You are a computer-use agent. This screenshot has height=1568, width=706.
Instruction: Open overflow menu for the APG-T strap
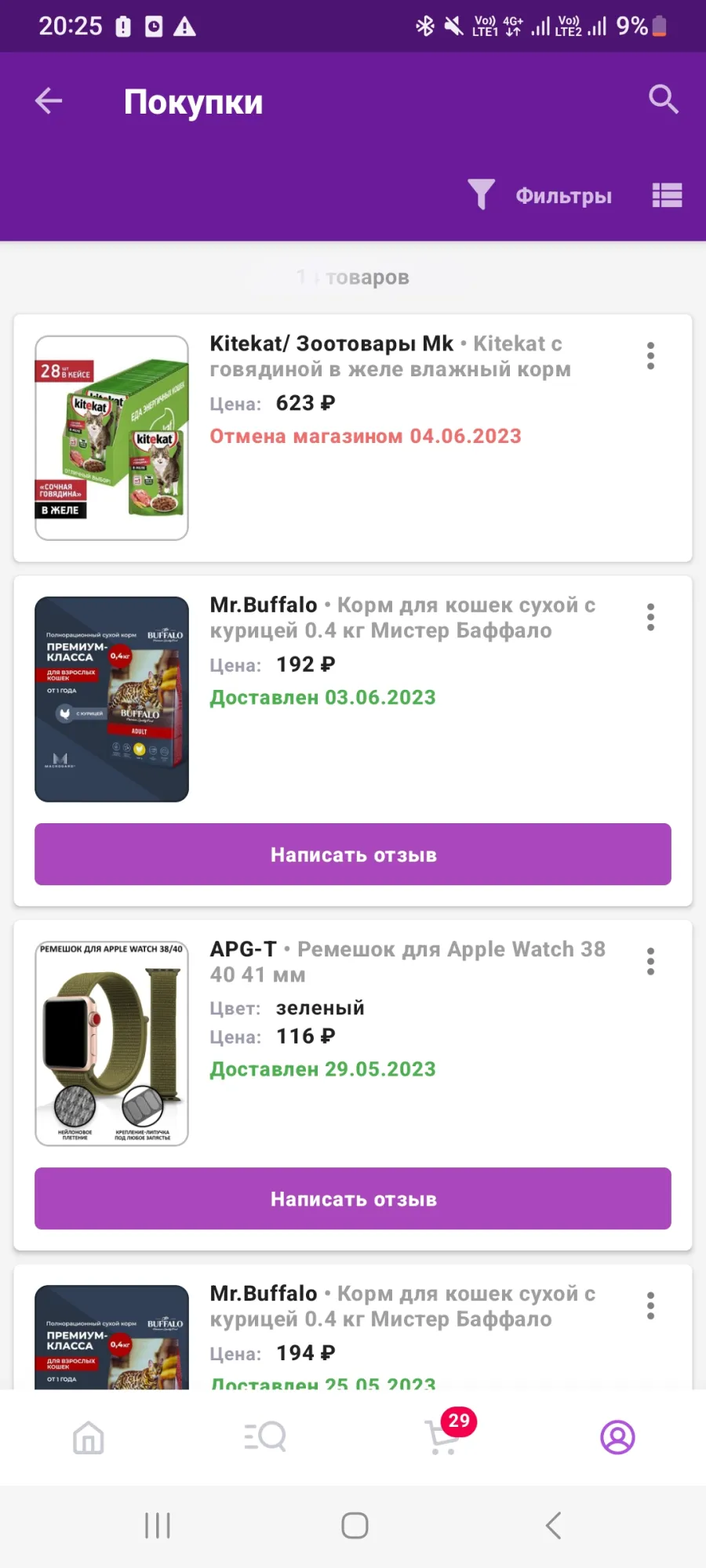pos(650,961)
